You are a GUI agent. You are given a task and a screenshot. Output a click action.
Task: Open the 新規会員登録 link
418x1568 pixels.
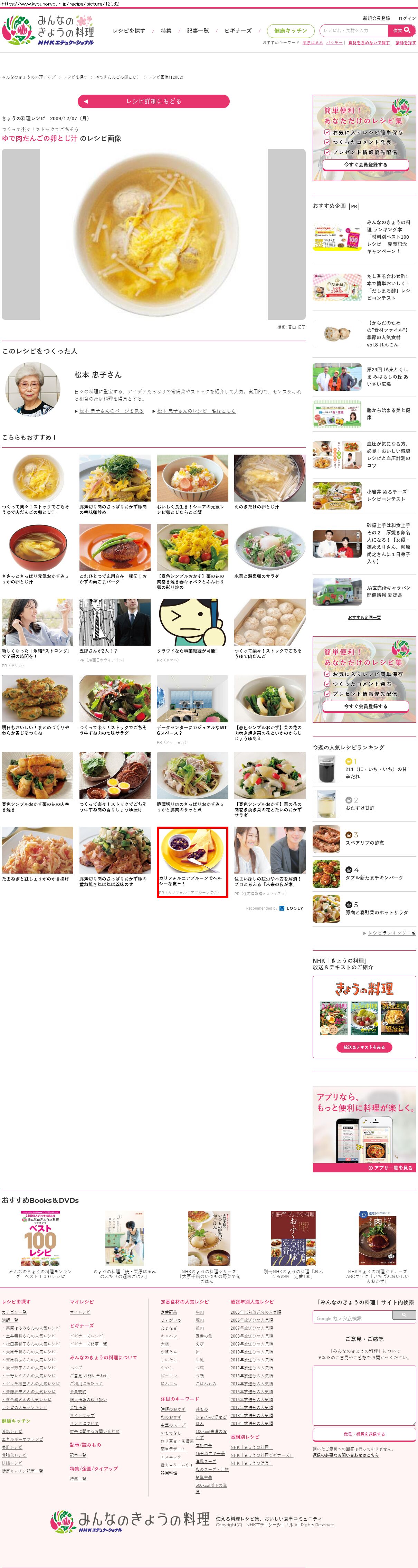376,18
